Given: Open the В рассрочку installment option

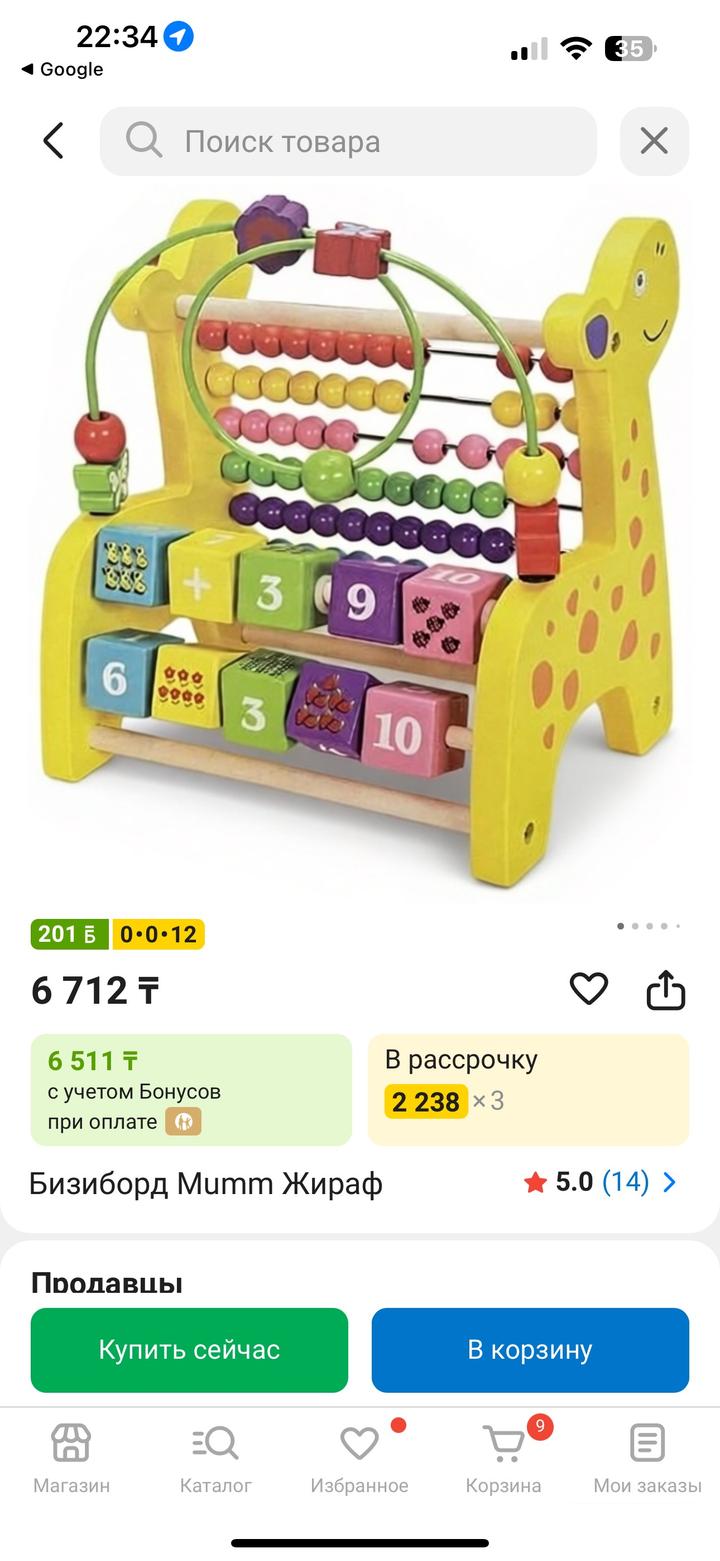Looking at the screenshot, I should click(x=528, y=1089).
